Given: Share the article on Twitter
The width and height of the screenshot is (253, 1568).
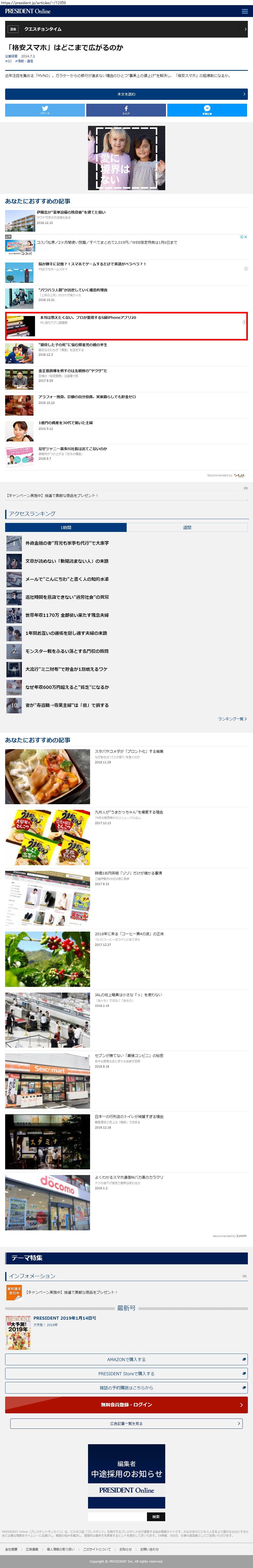Looking at the screenshot, I should click(45, 110).
